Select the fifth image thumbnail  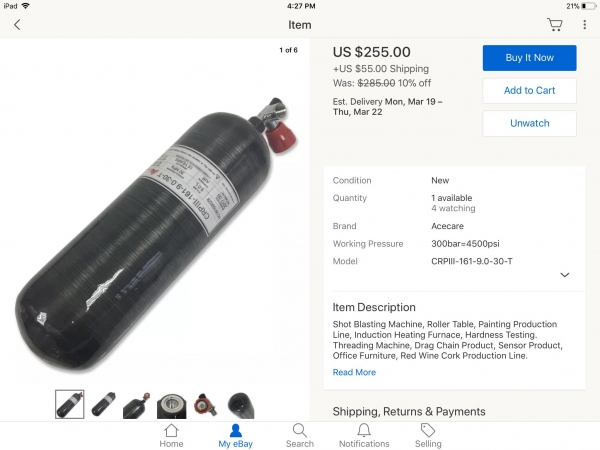click(x=207, y=404)
